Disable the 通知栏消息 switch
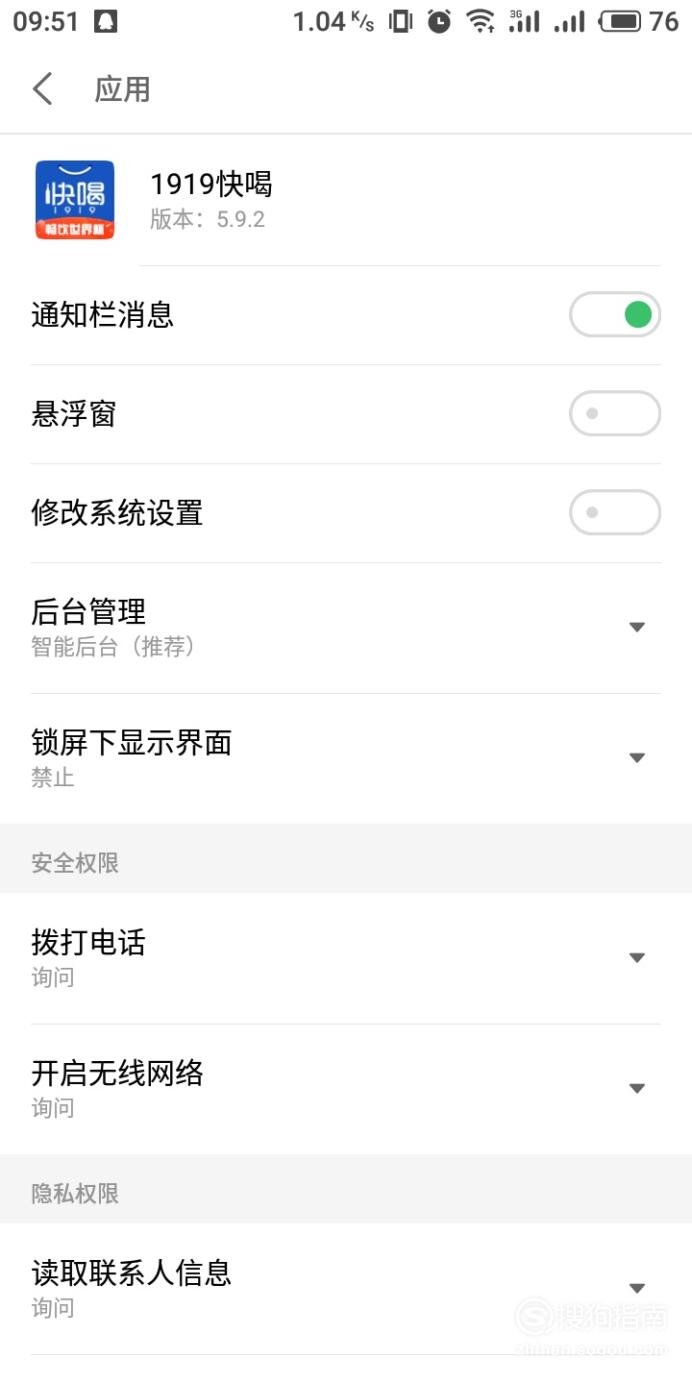692x1384 pixels. click(615, 315)
